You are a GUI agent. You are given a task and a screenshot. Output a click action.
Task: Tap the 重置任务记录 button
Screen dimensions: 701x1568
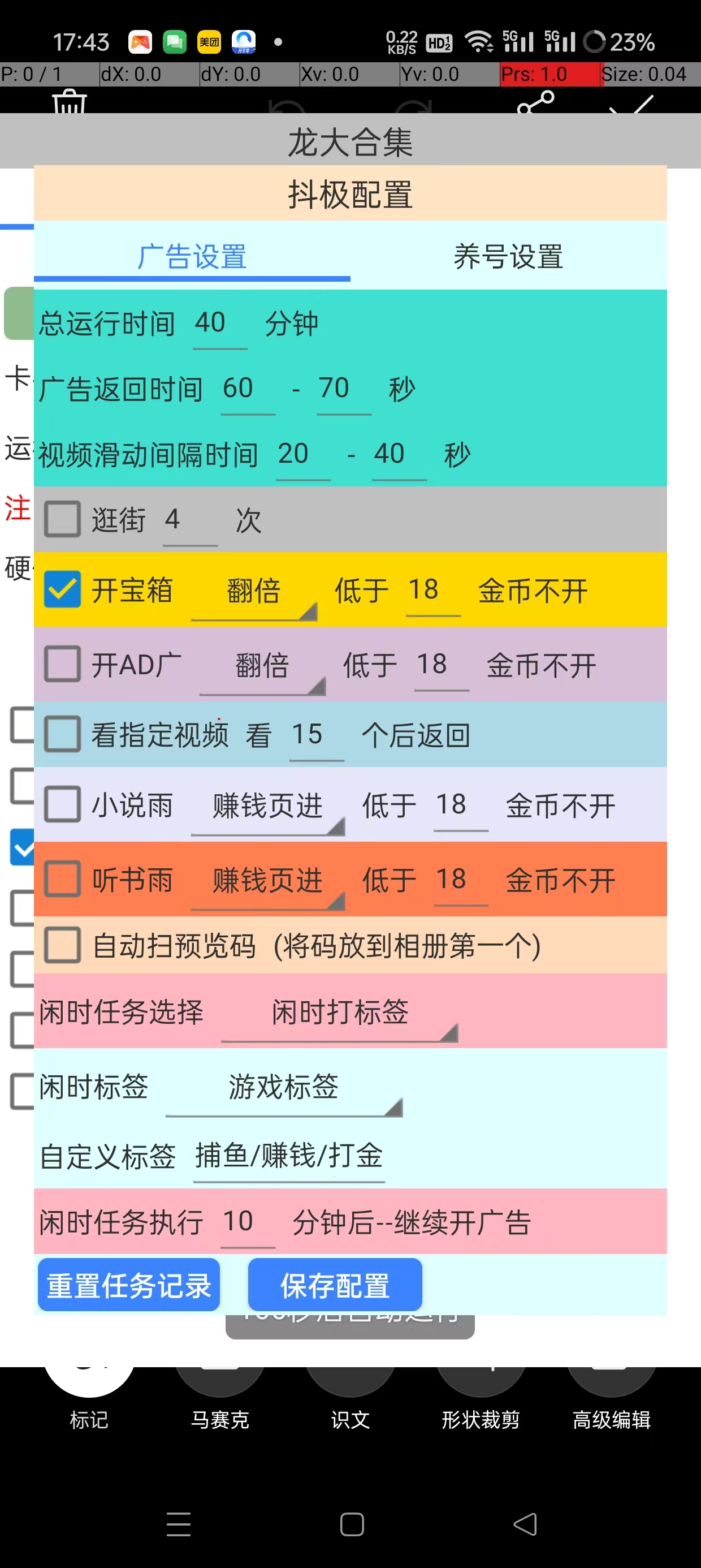[128, 1285]
